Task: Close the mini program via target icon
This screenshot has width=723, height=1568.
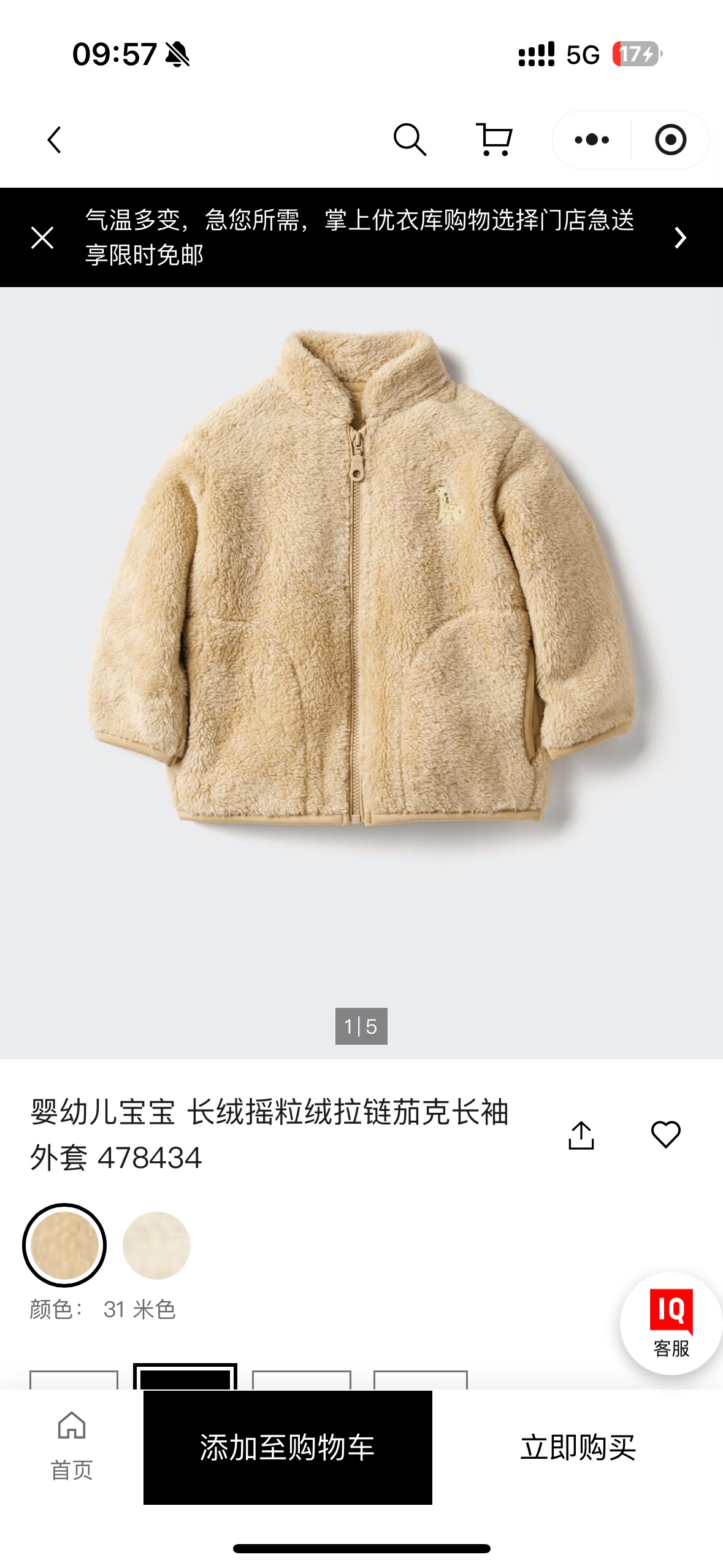Action: (670, 140)
